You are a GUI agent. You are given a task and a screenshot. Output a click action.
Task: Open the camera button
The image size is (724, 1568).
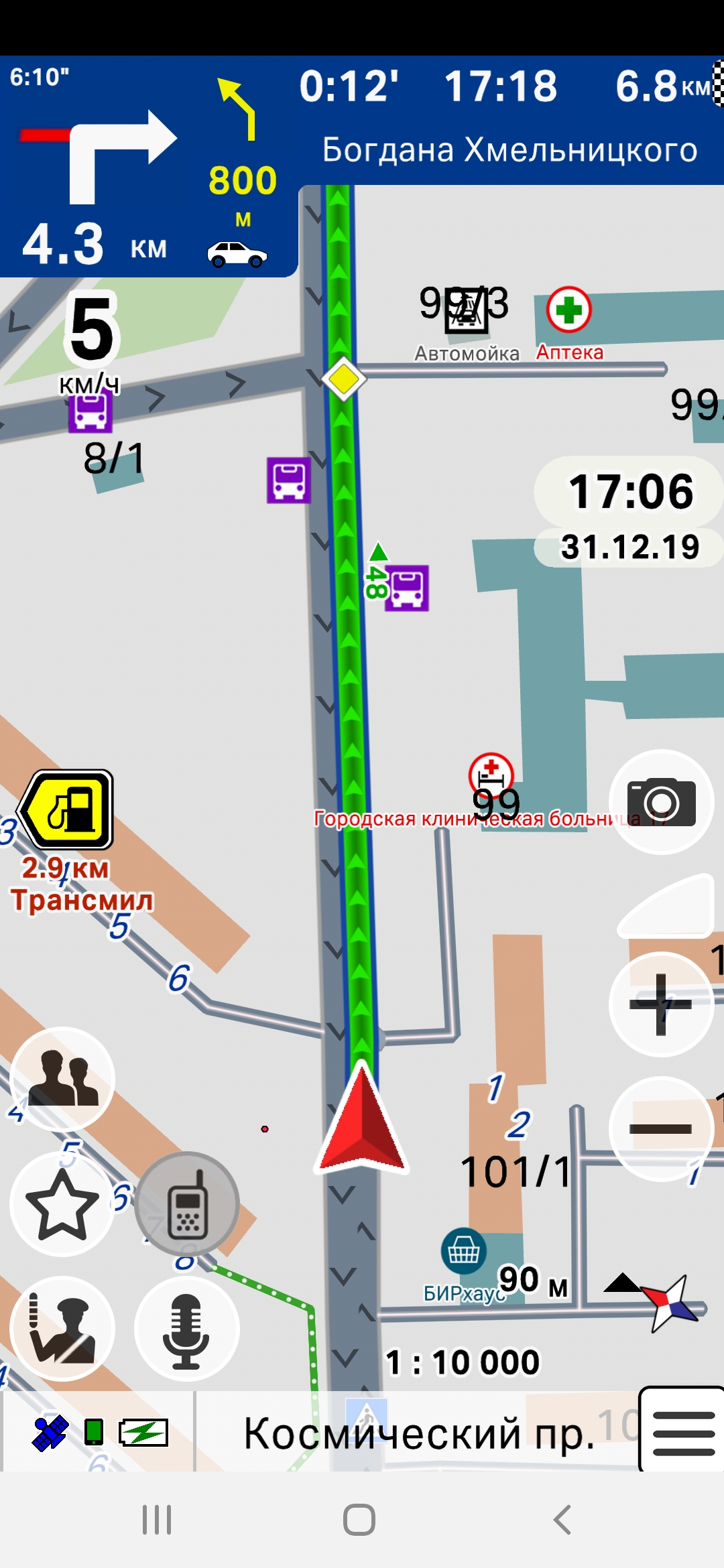click(662, 802)
